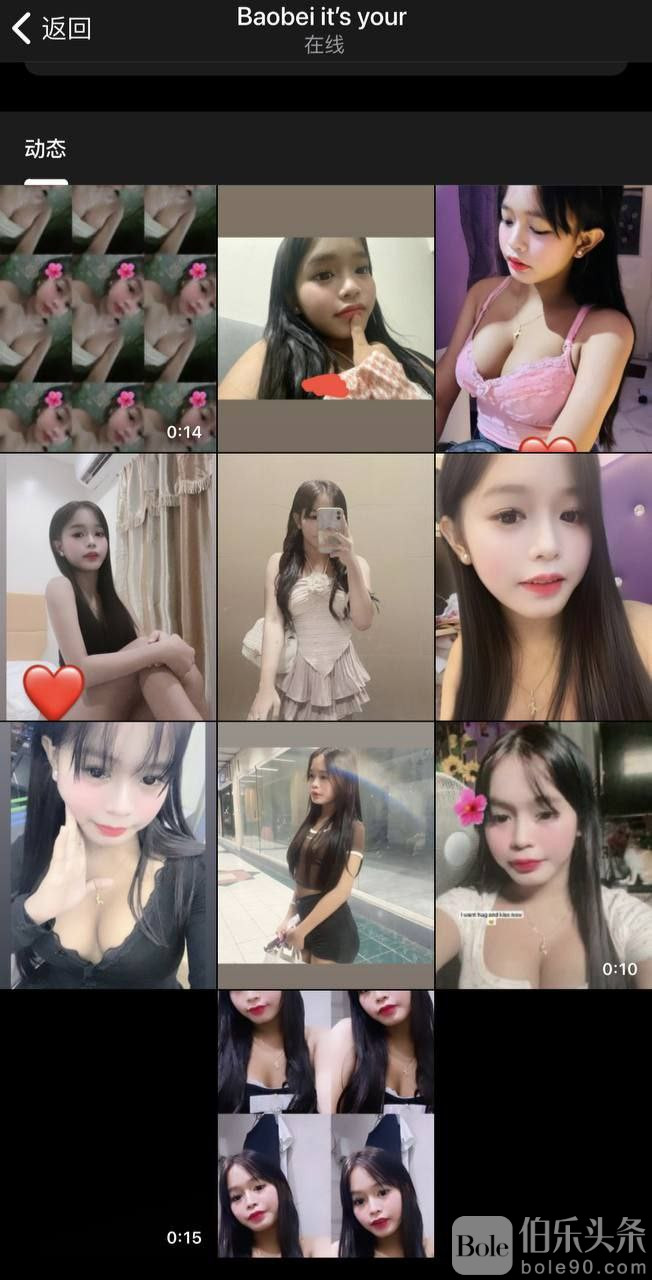Go back with the 返回 arrow

point(51,28)
